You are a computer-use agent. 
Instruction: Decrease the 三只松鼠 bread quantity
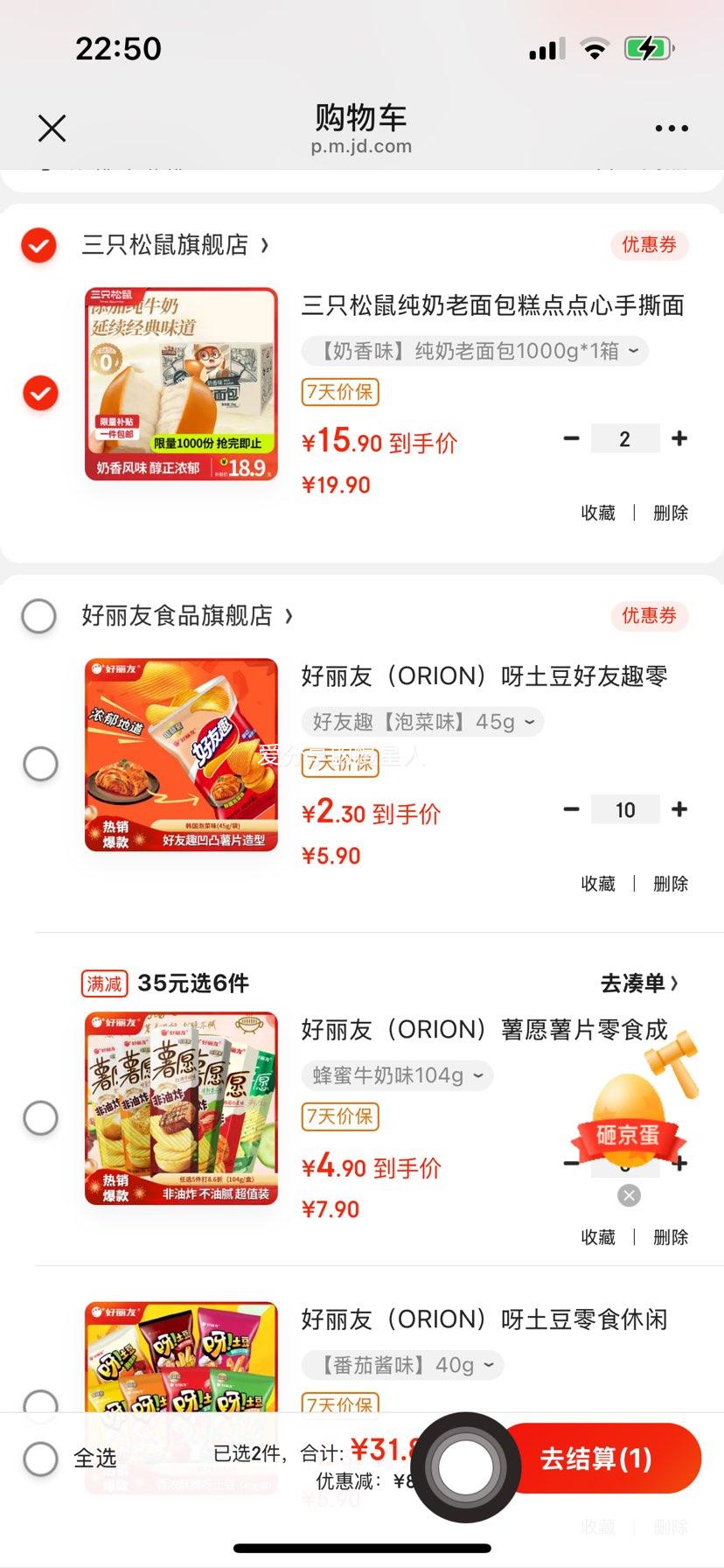coord(572,438)
